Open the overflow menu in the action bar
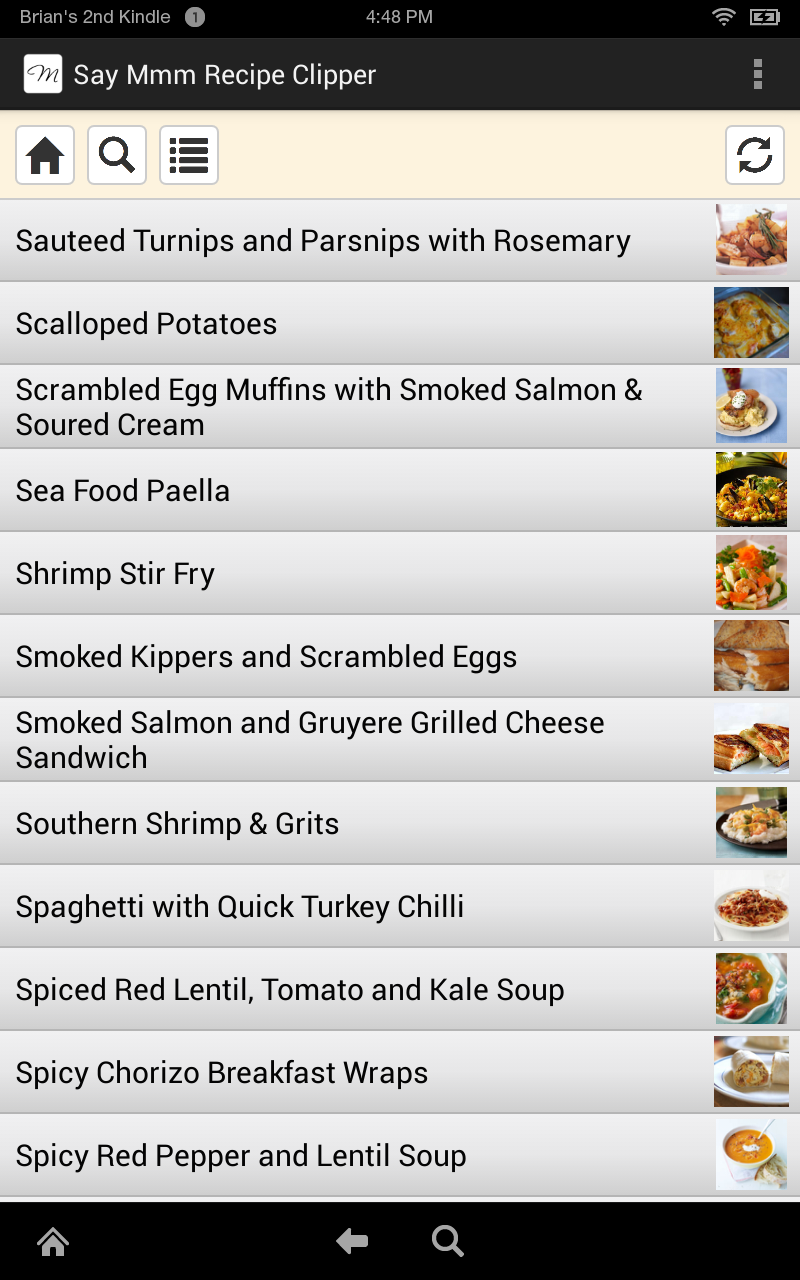800x1280 pixels. point(758,74)
